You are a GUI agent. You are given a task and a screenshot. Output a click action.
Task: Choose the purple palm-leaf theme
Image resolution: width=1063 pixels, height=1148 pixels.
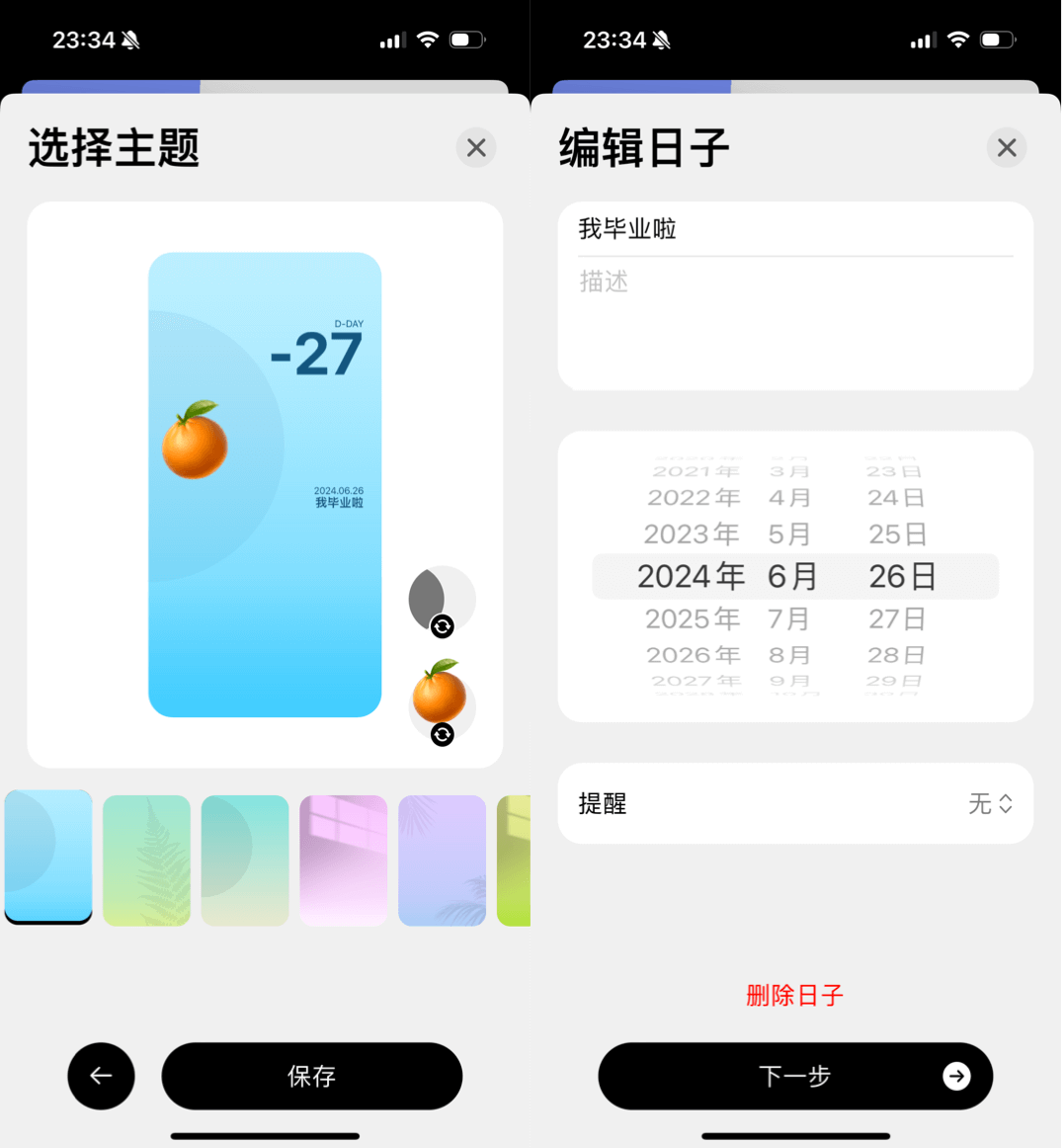point(442,860)
